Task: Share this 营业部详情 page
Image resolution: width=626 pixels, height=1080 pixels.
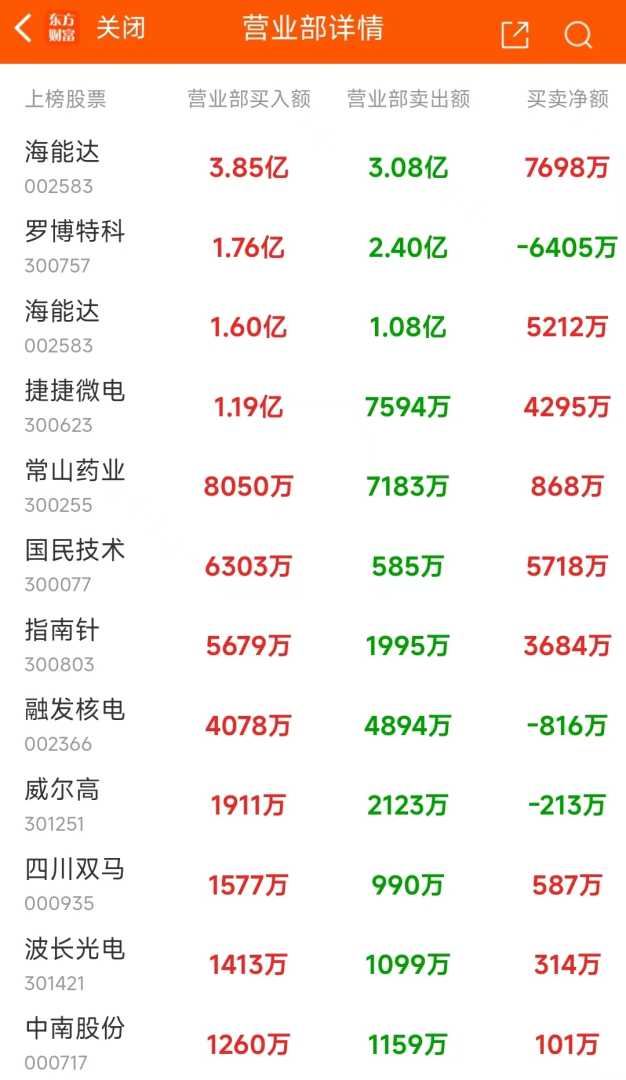Action: 514,34
